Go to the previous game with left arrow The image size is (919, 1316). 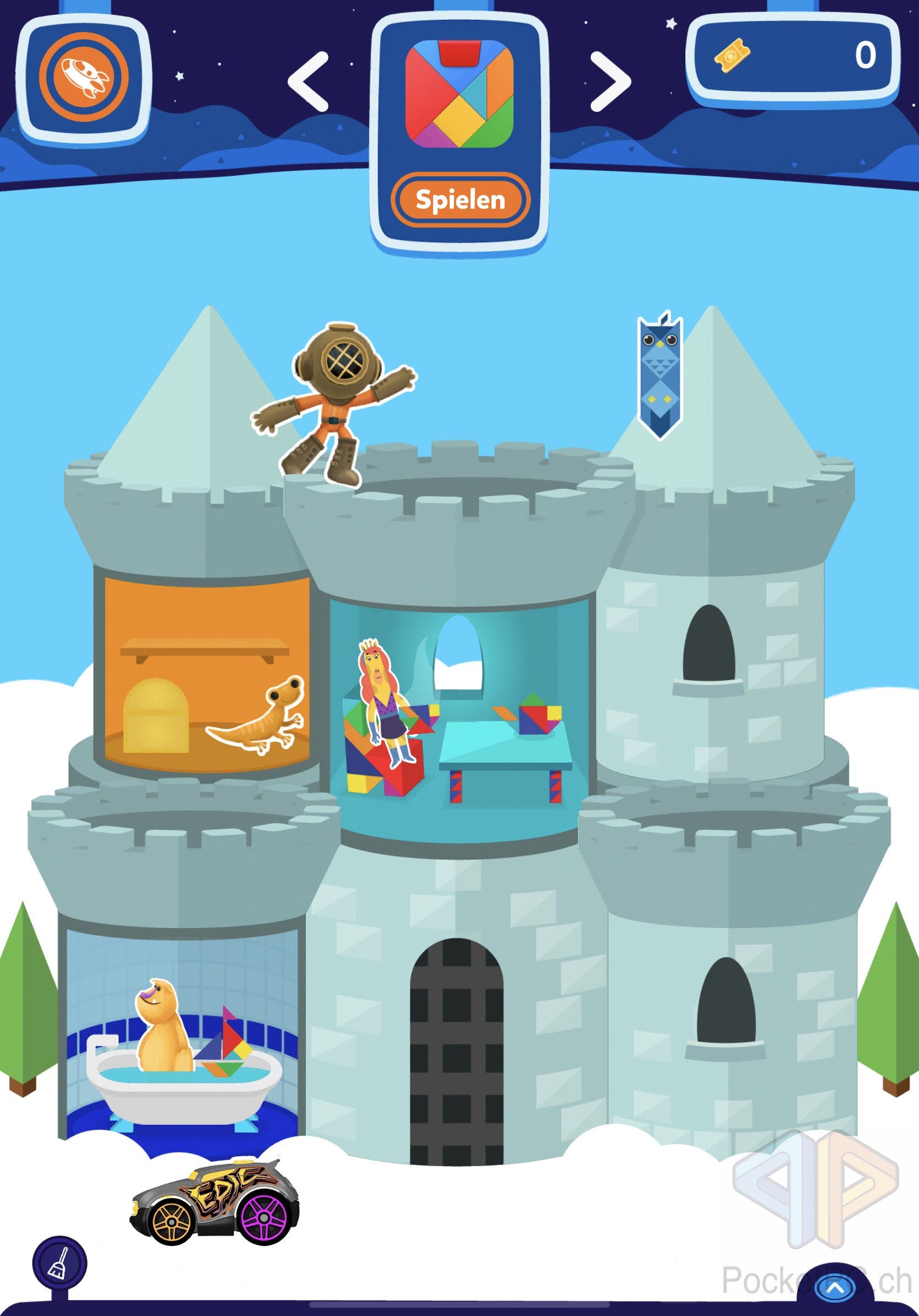point(309,82)
